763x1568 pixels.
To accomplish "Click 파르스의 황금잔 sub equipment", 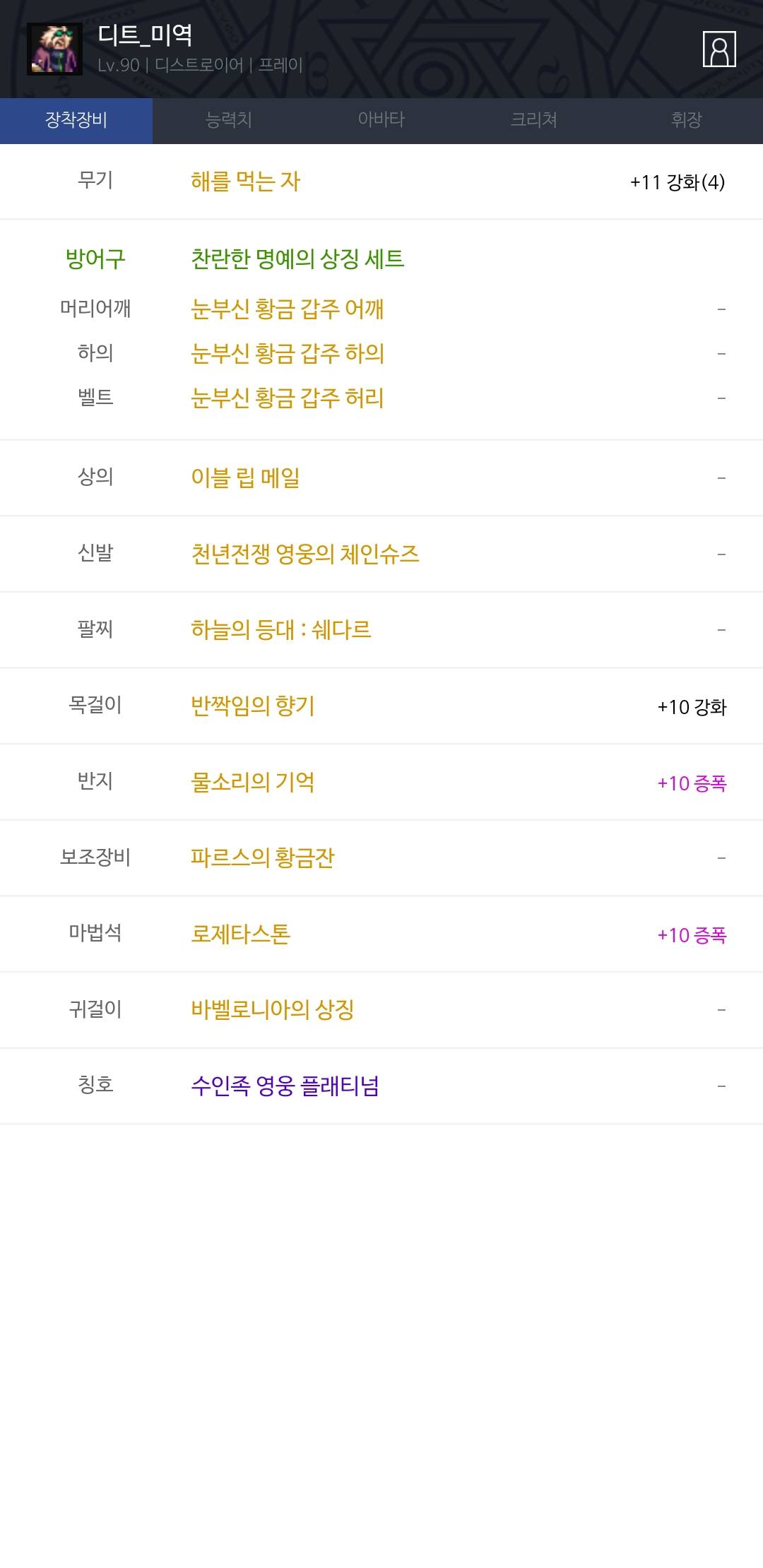I will pyautogui.click(x=264, y=857).
